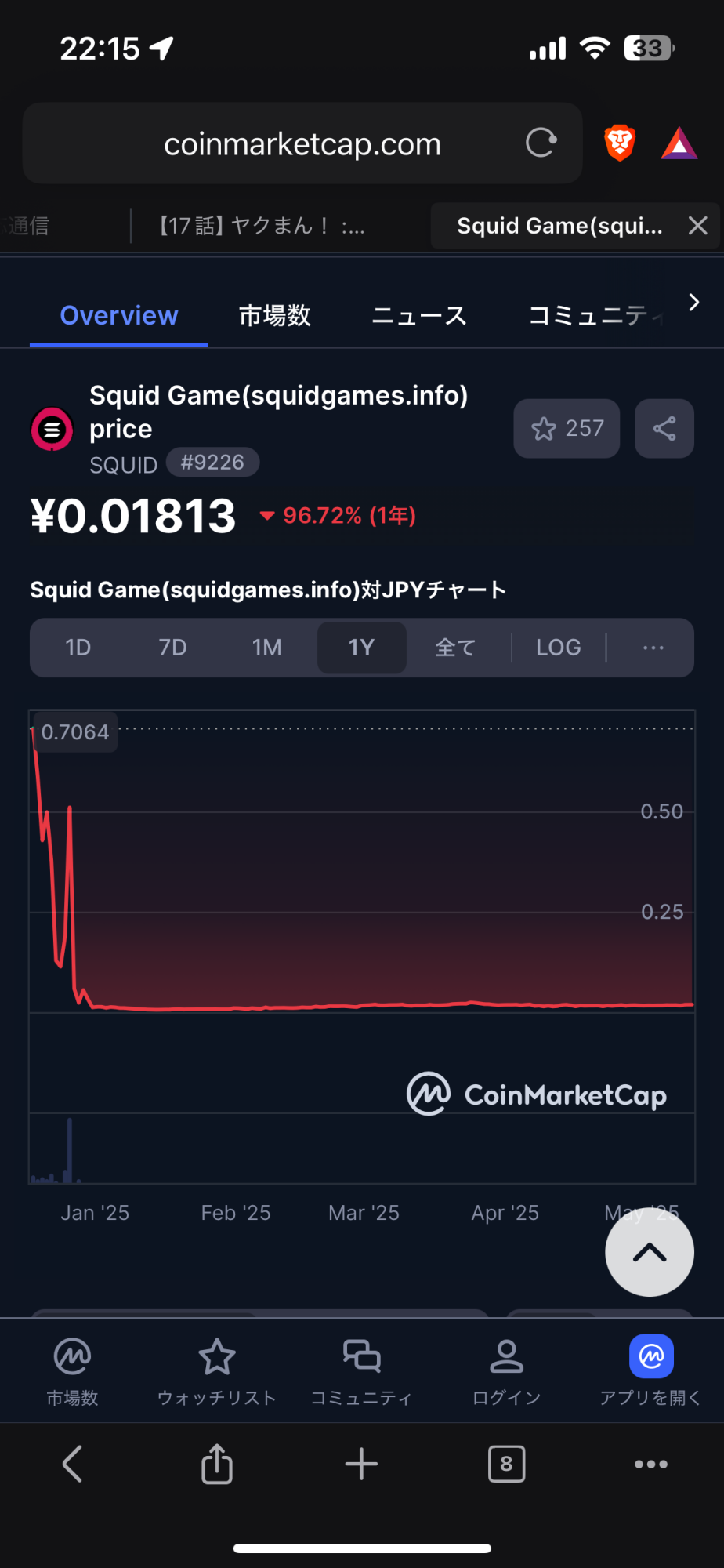Go back in the browser

72,1464
